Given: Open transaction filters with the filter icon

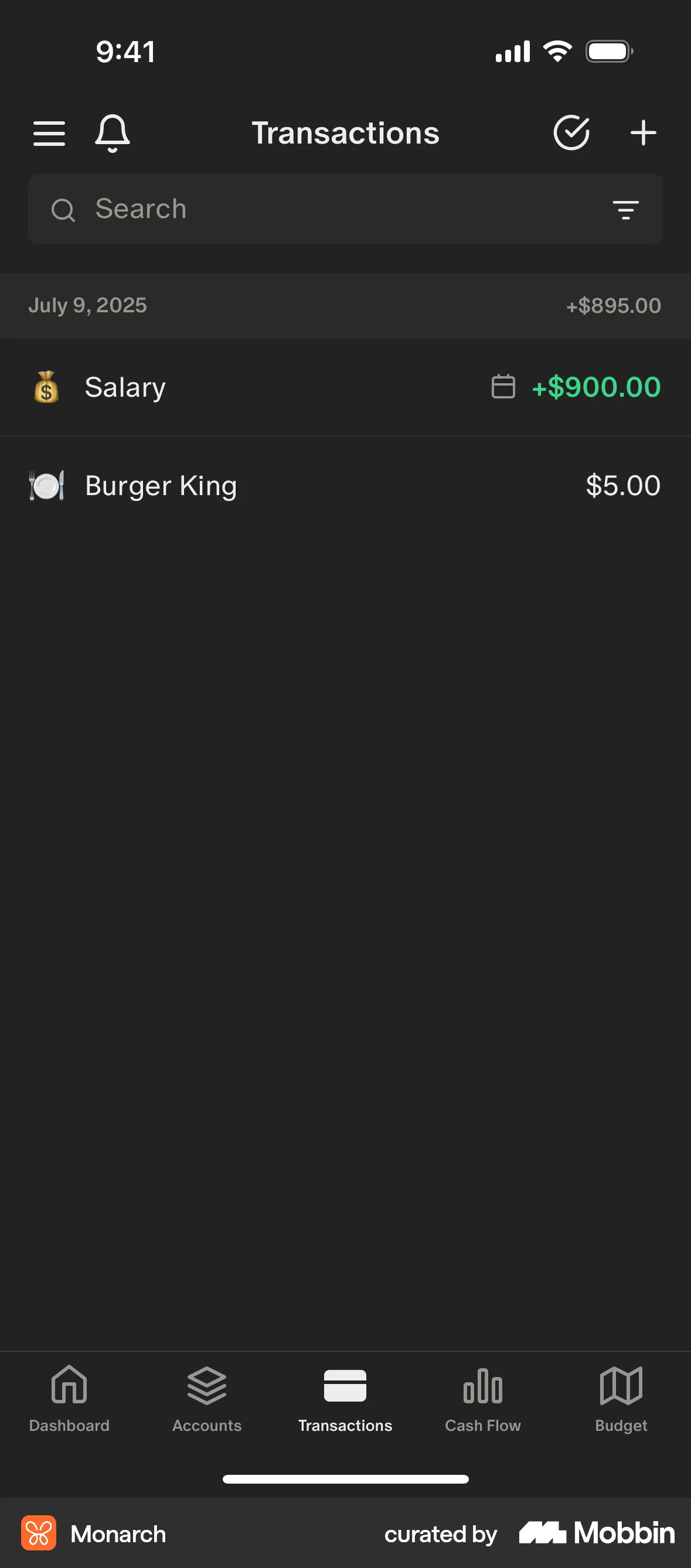Looking at the screenshot, I should pos(627,209).
